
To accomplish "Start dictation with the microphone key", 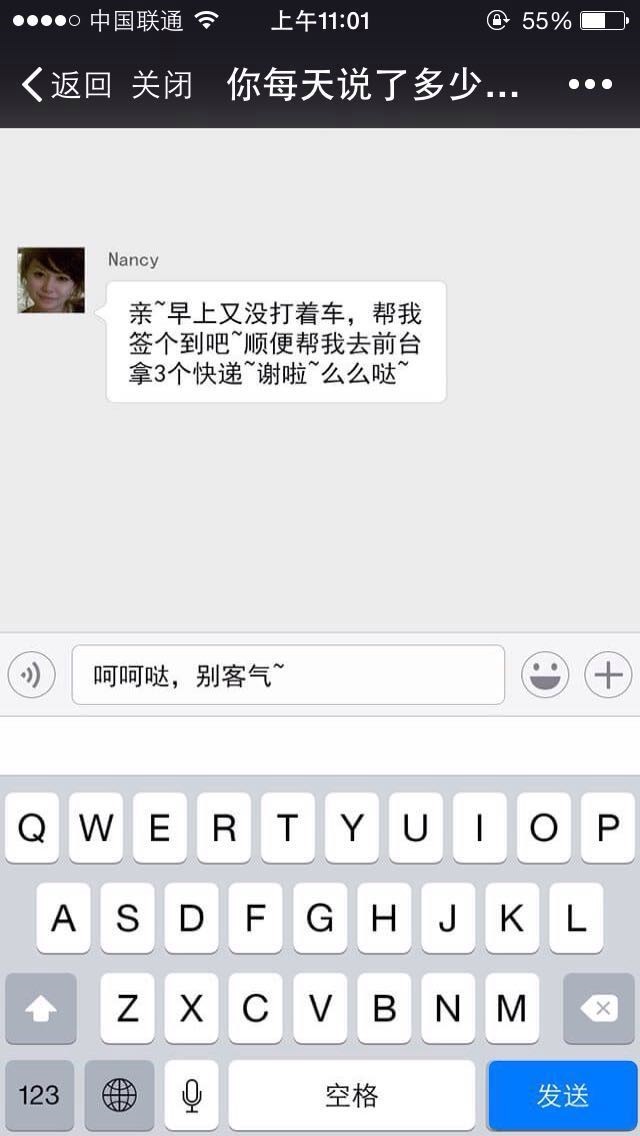I will point(191,1095).
